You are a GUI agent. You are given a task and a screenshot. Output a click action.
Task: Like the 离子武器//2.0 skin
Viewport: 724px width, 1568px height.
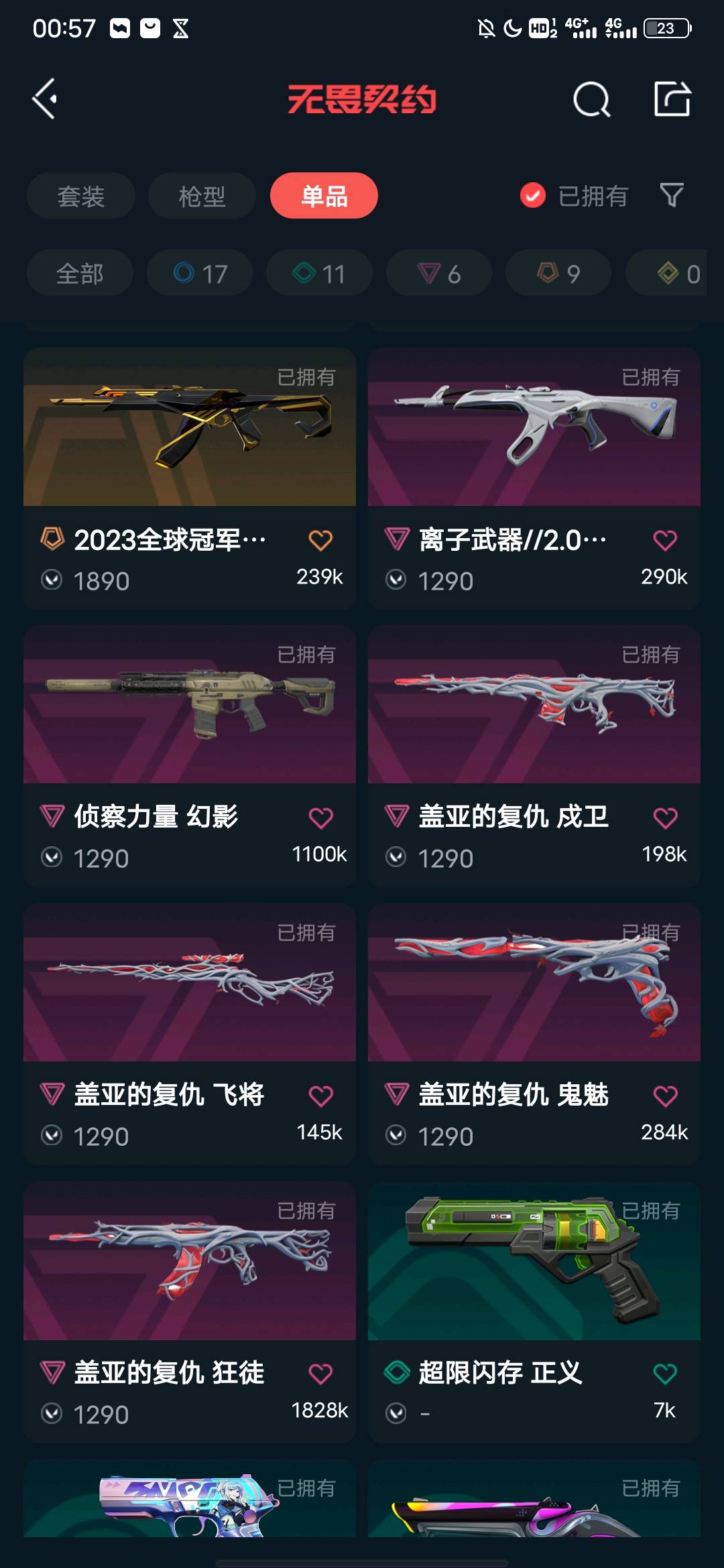tap(664, 540)
